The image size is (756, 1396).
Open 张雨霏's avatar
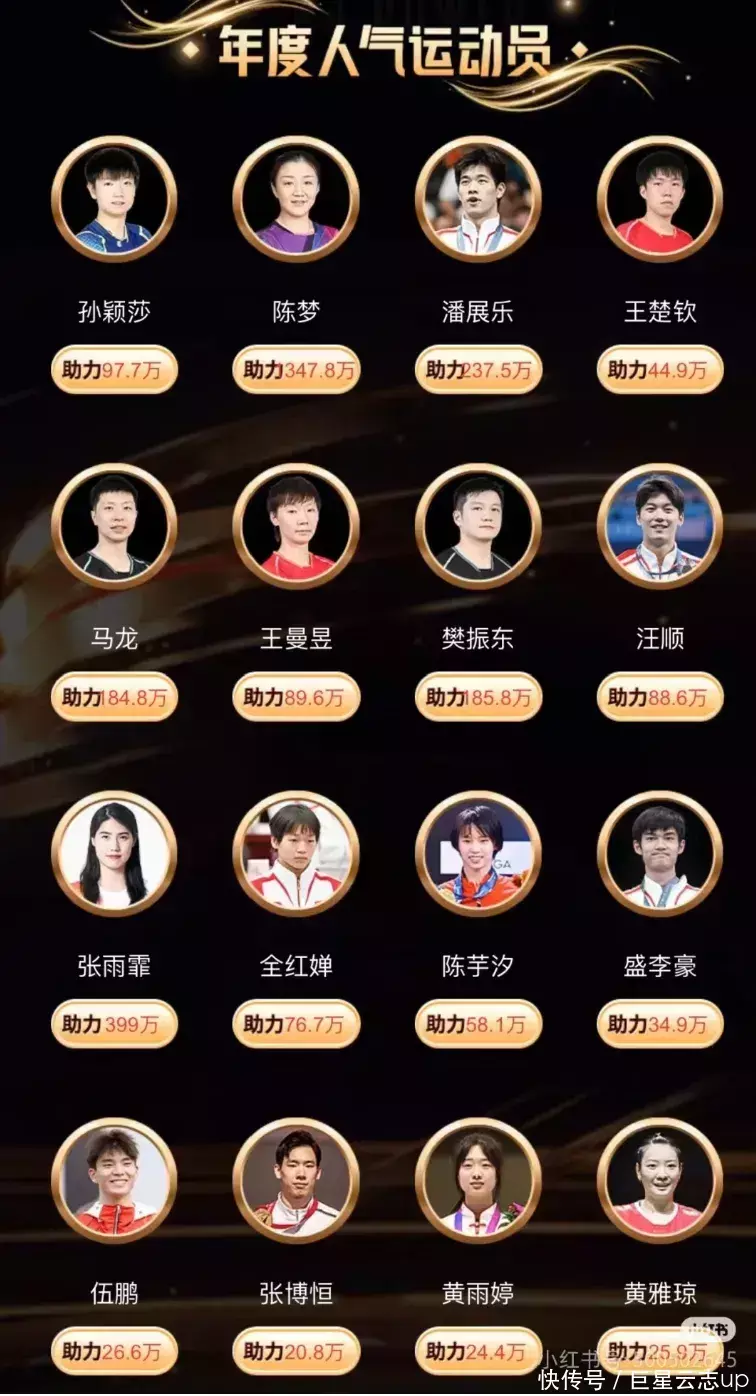[114, 853]
